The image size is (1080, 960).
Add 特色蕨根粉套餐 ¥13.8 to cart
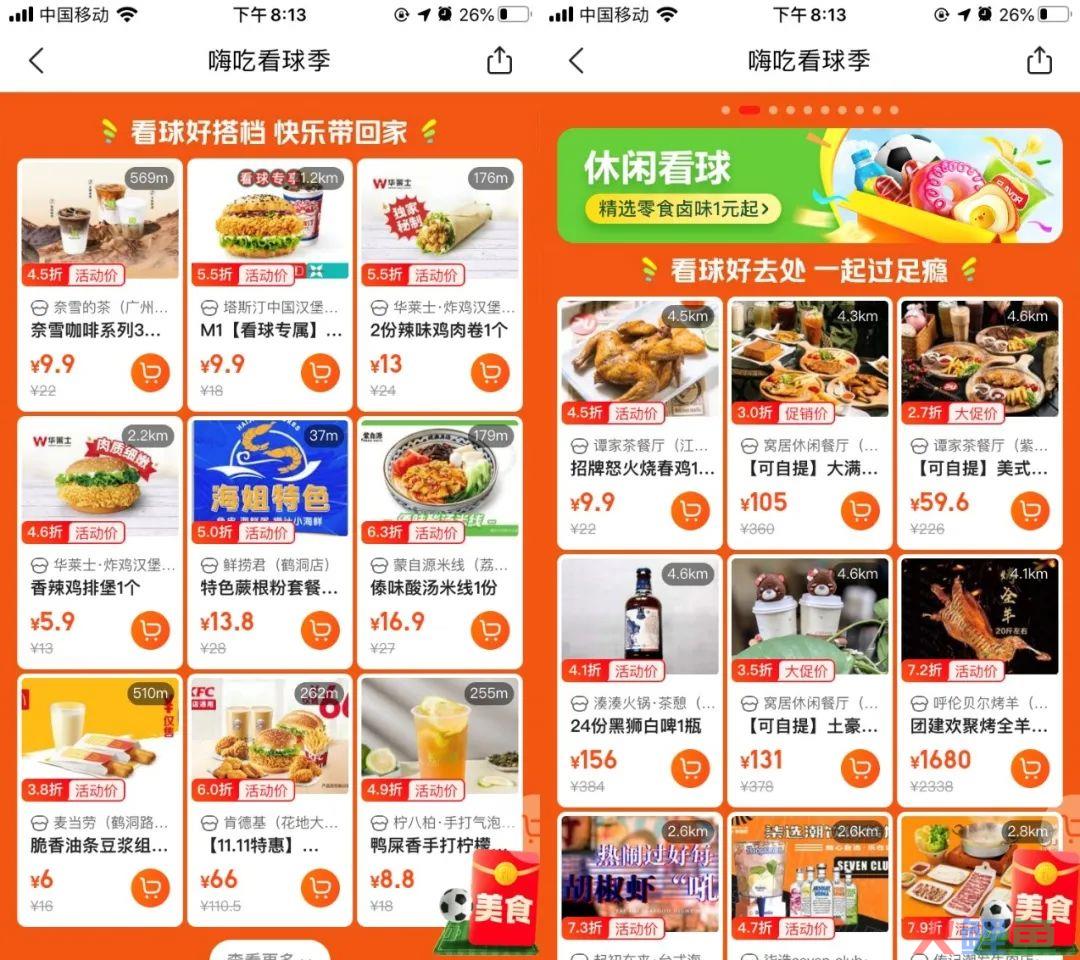(x=320, y=631)
